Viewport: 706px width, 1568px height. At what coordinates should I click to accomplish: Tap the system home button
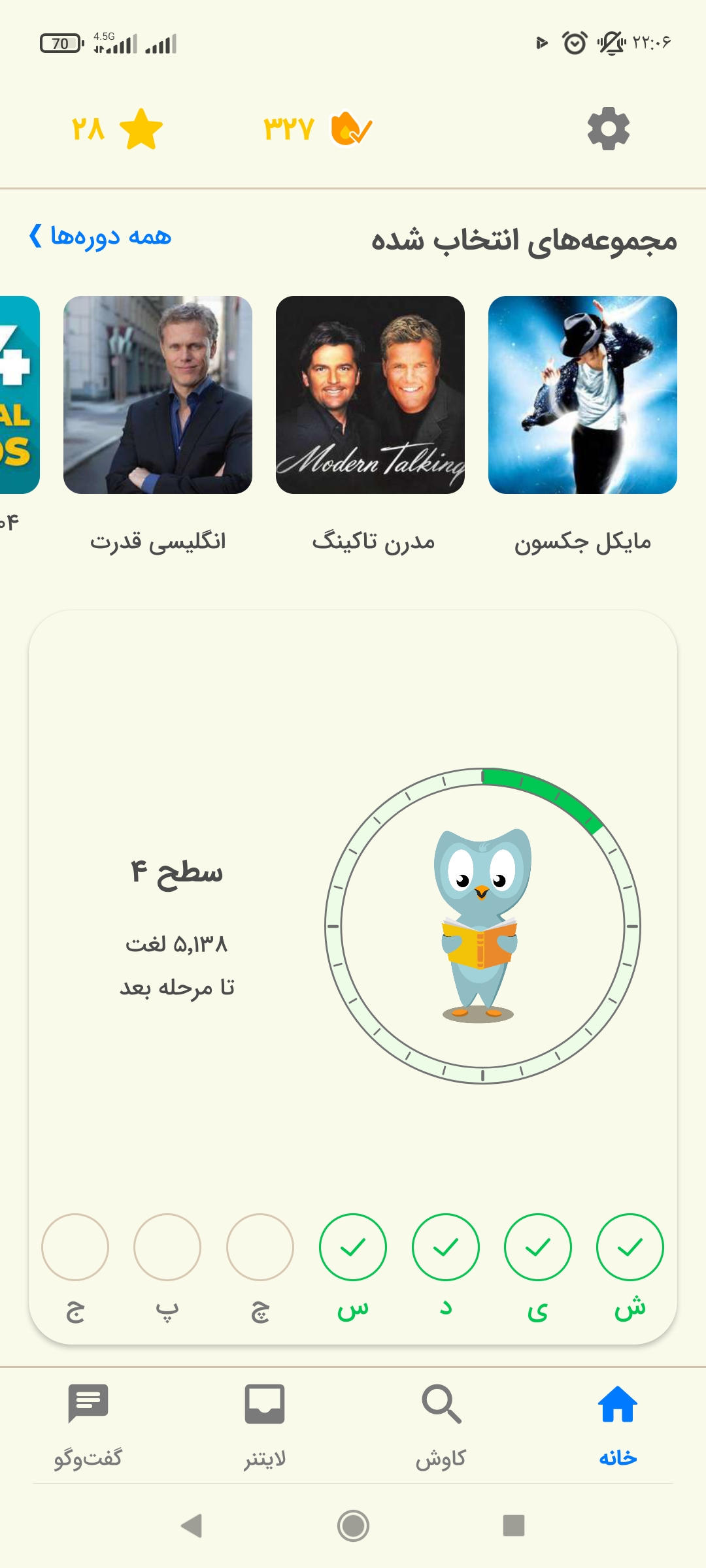[x=353, y=1526]
